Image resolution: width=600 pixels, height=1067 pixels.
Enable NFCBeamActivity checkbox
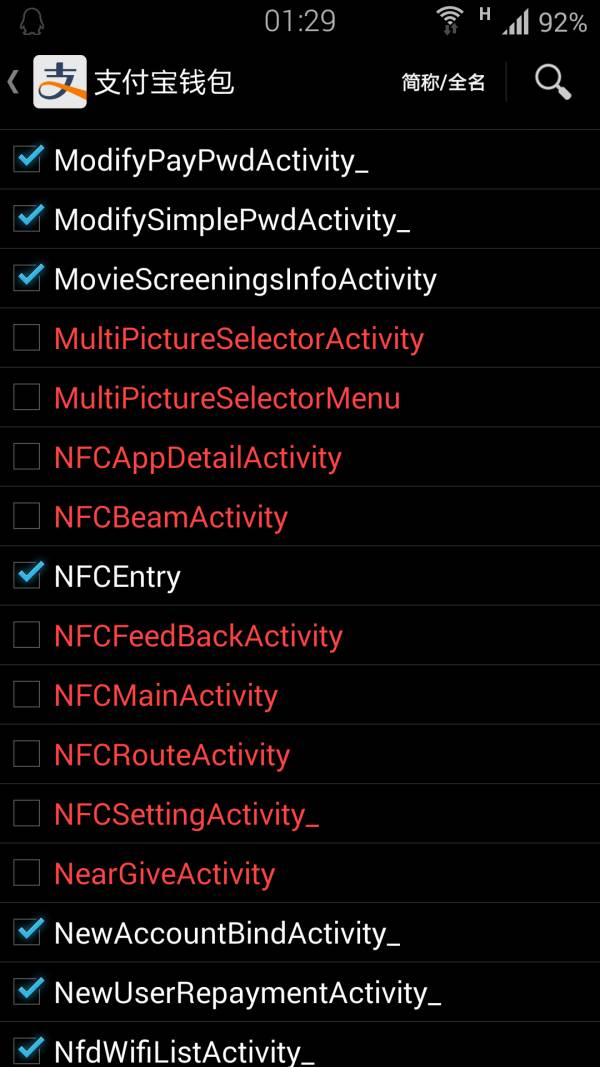(x=27, y=516)
